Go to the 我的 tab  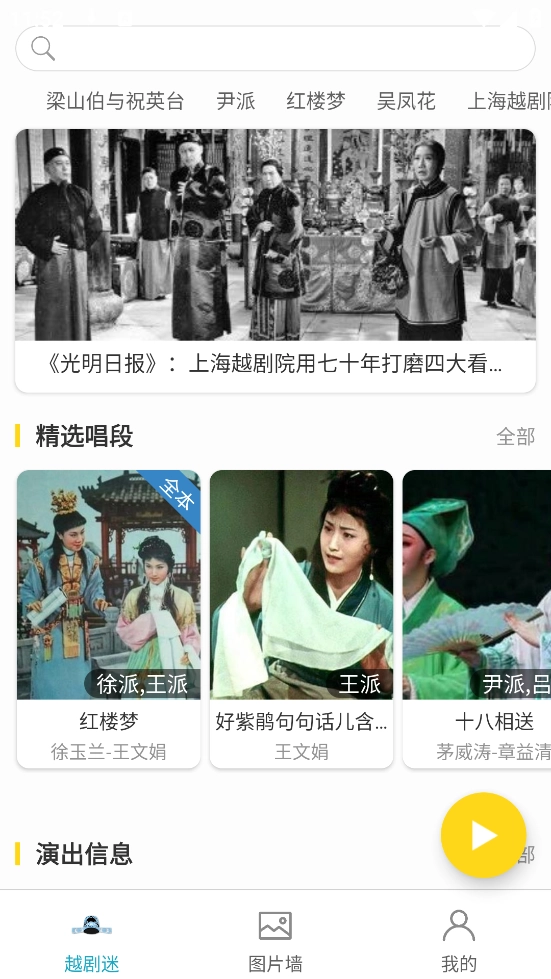click(x=459, y=942)
